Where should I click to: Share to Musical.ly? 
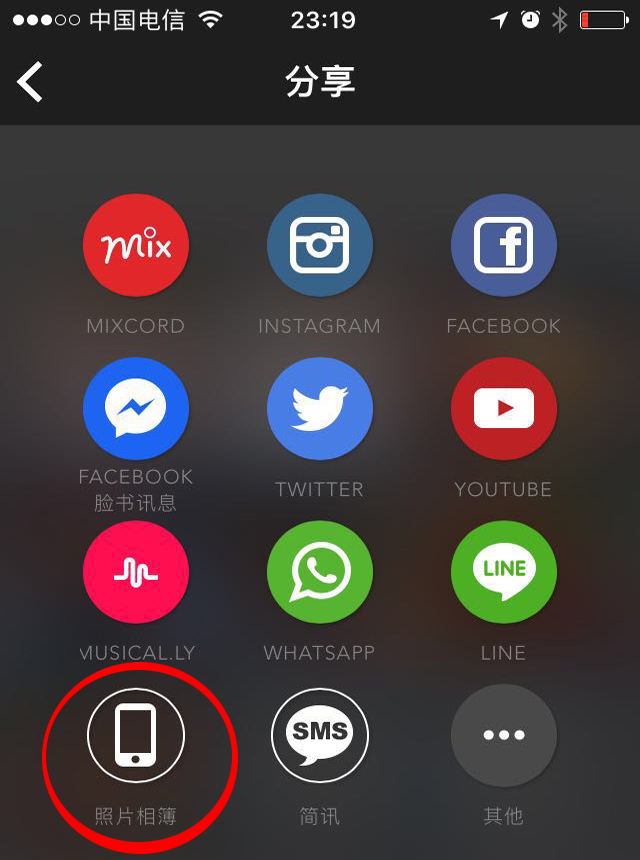(x=136, y=572)
